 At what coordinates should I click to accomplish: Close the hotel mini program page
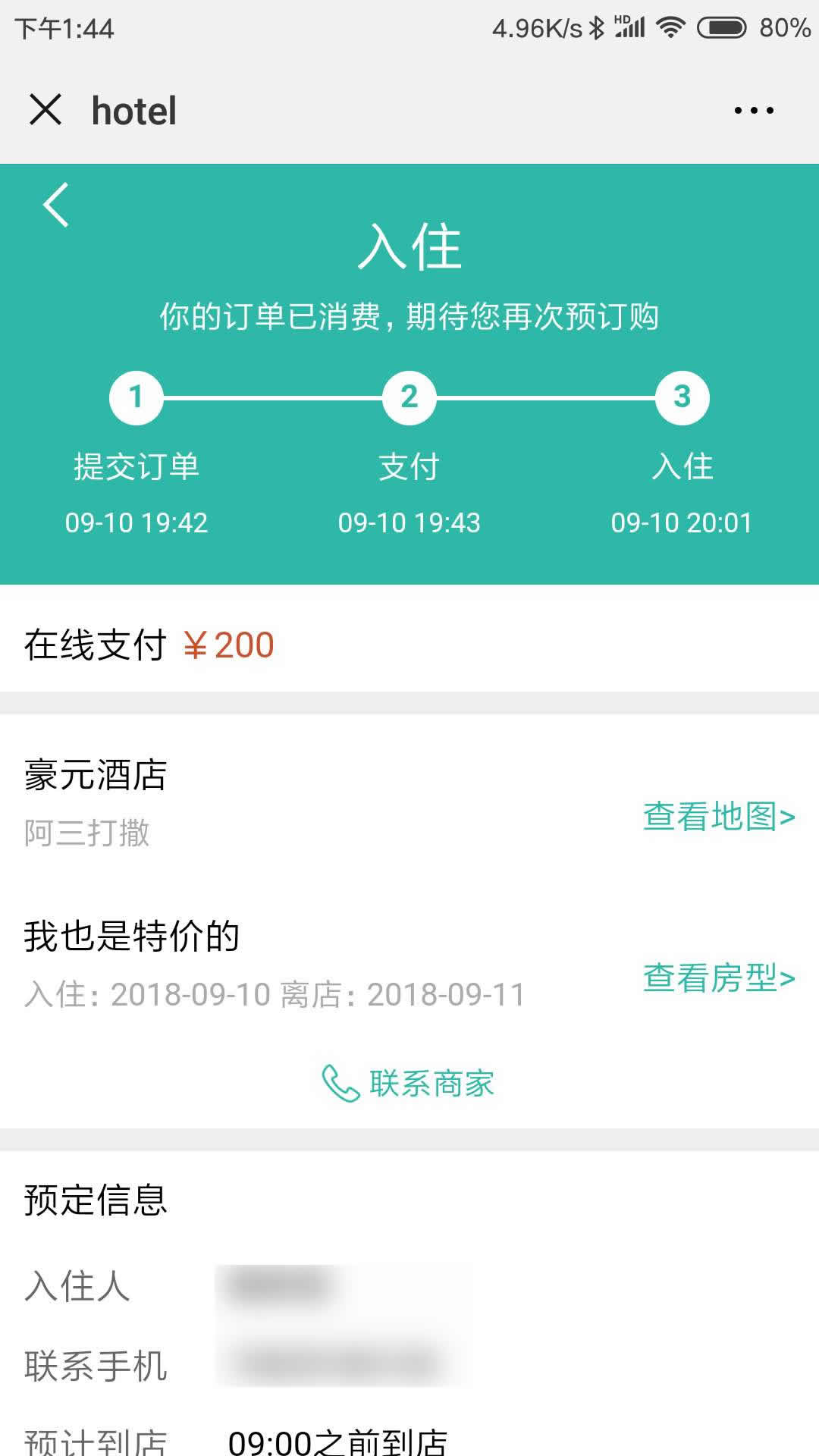[x=45, y=110]
